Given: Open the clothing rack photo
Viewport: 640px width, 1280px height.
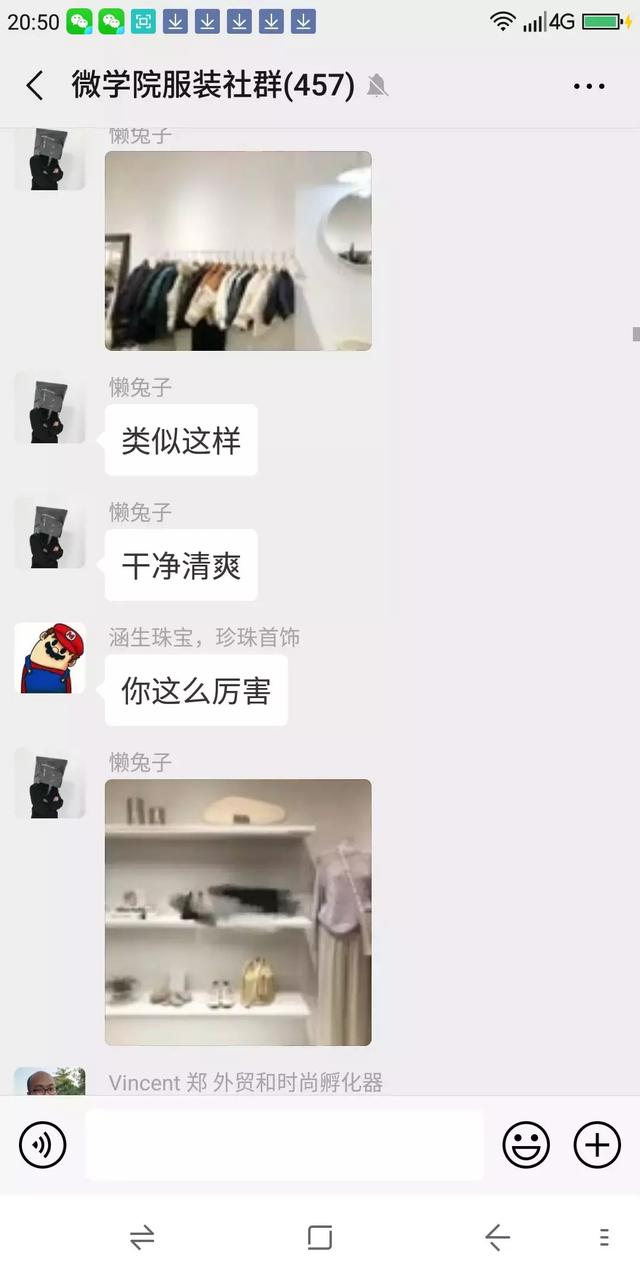Looking at the screenshot, I should click(x=238, y=251).
